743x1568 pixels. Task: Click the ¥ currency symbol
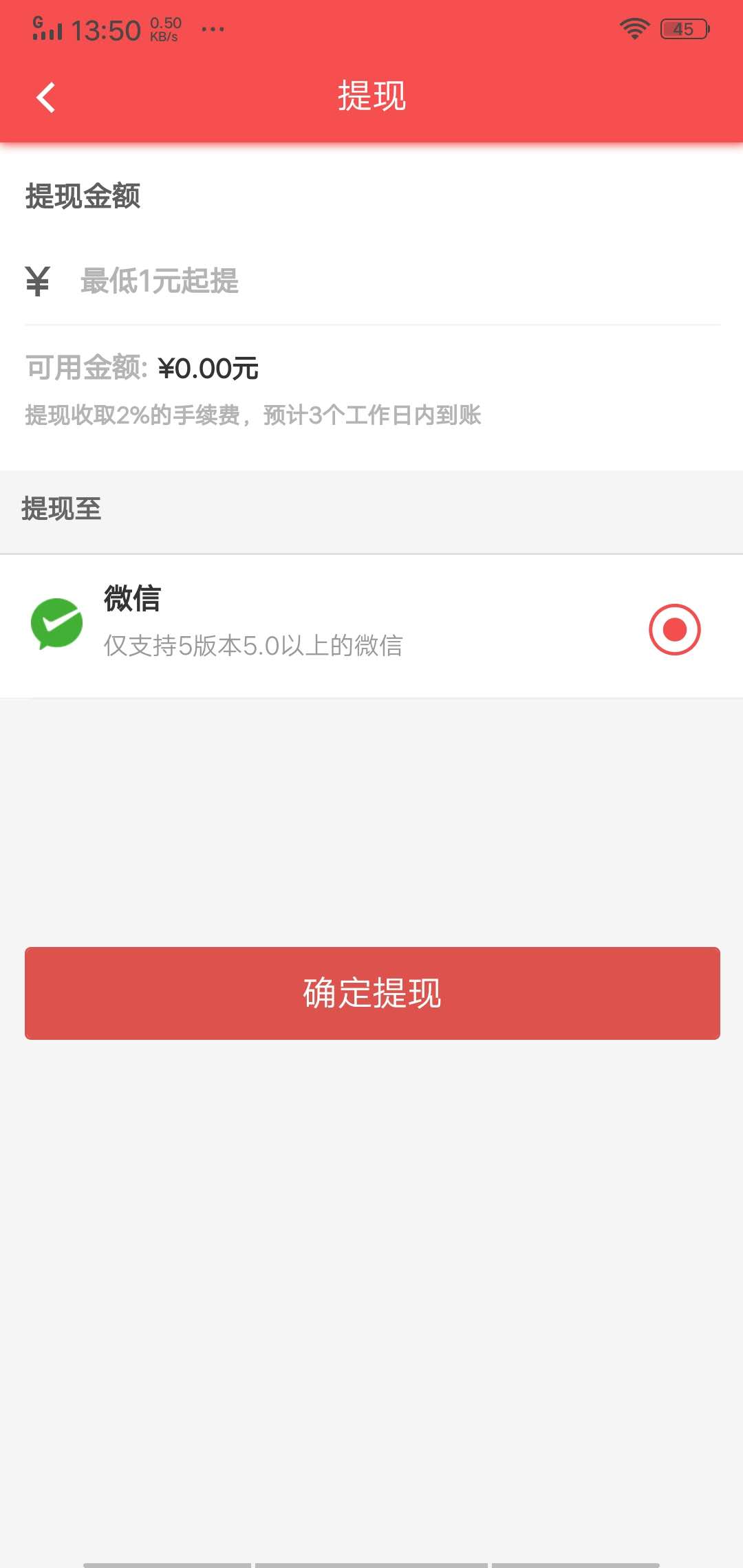[36, 281]
